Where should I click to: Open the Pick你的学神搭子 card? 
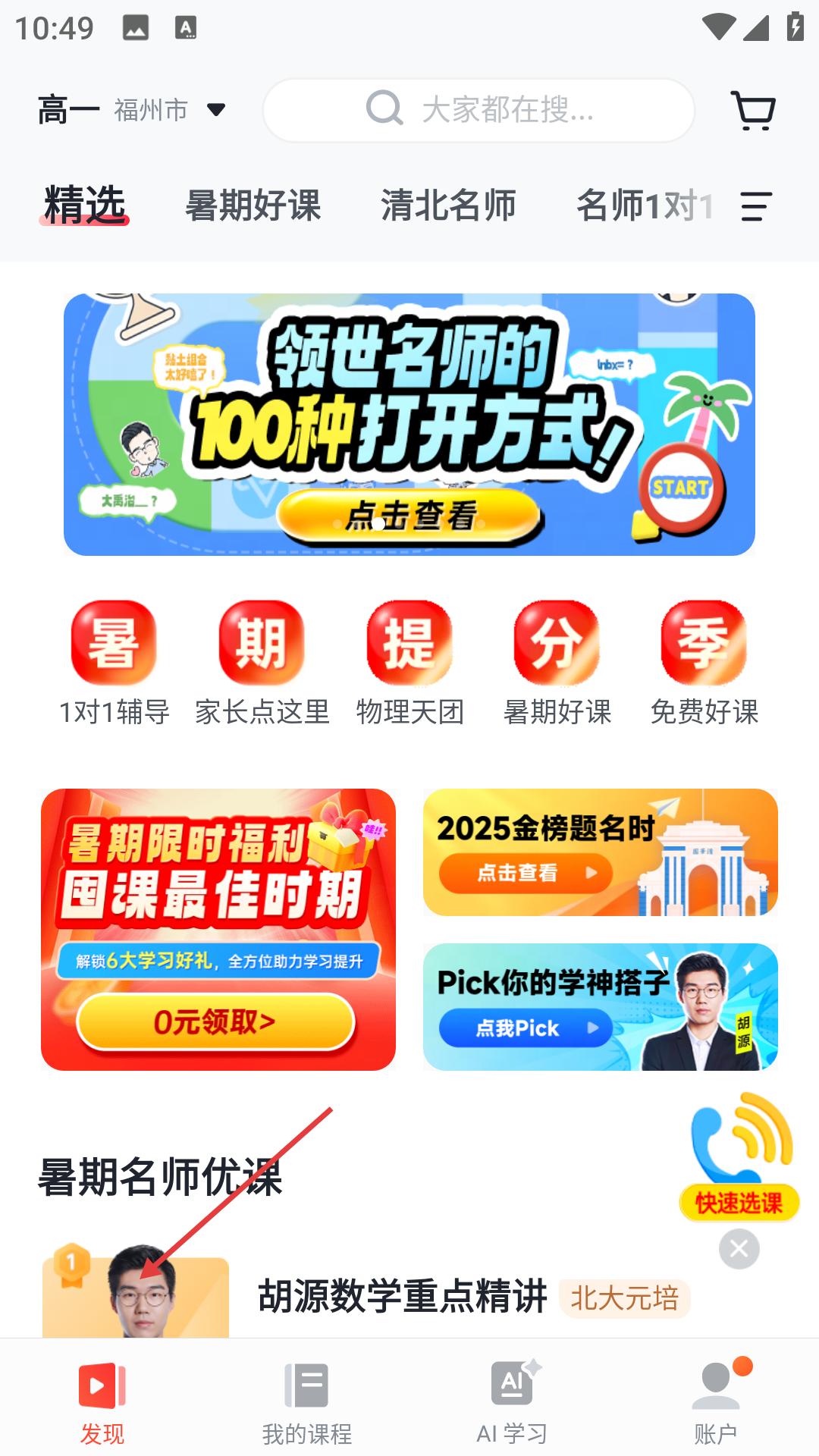click(601, 1007)
